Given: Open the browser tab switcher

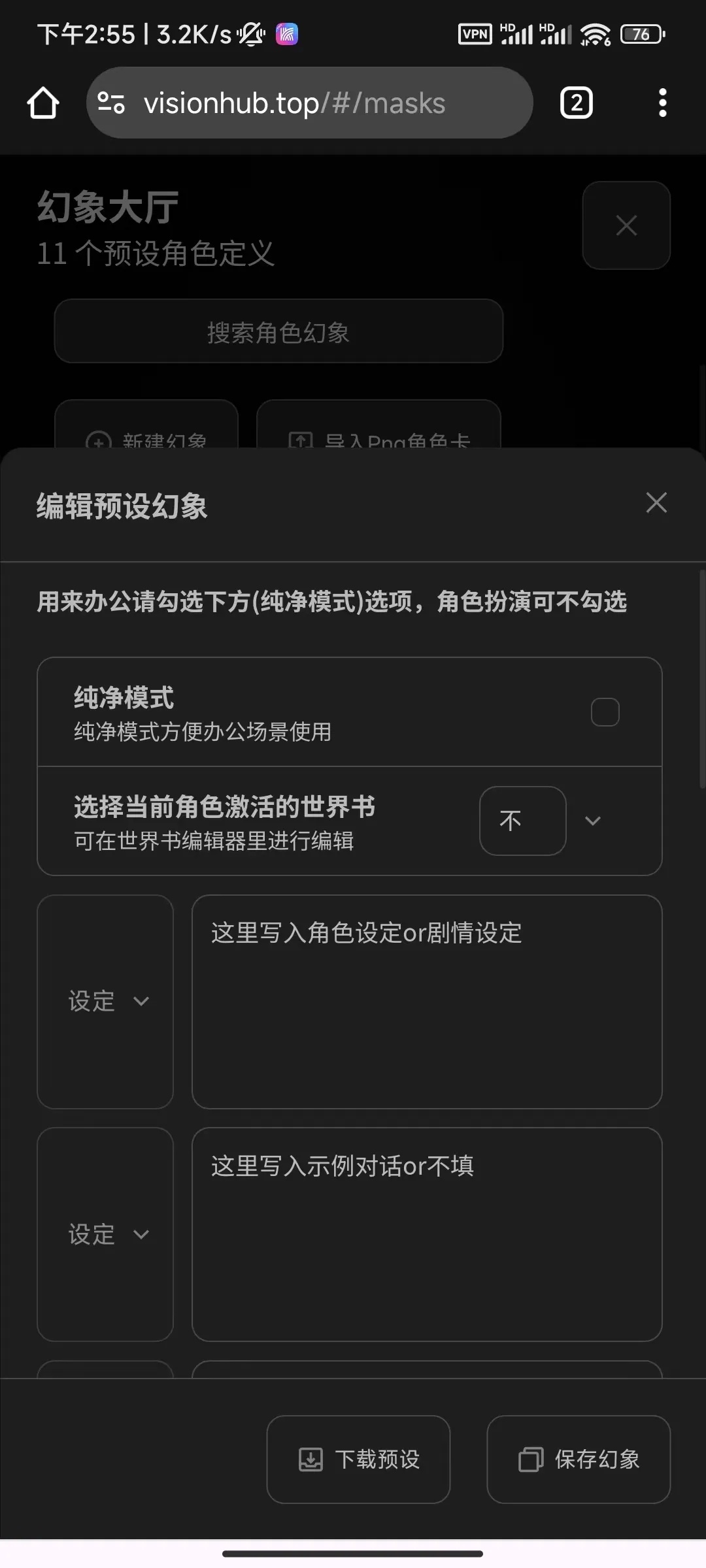Looking at the screenshot, I should click(577, 103).
